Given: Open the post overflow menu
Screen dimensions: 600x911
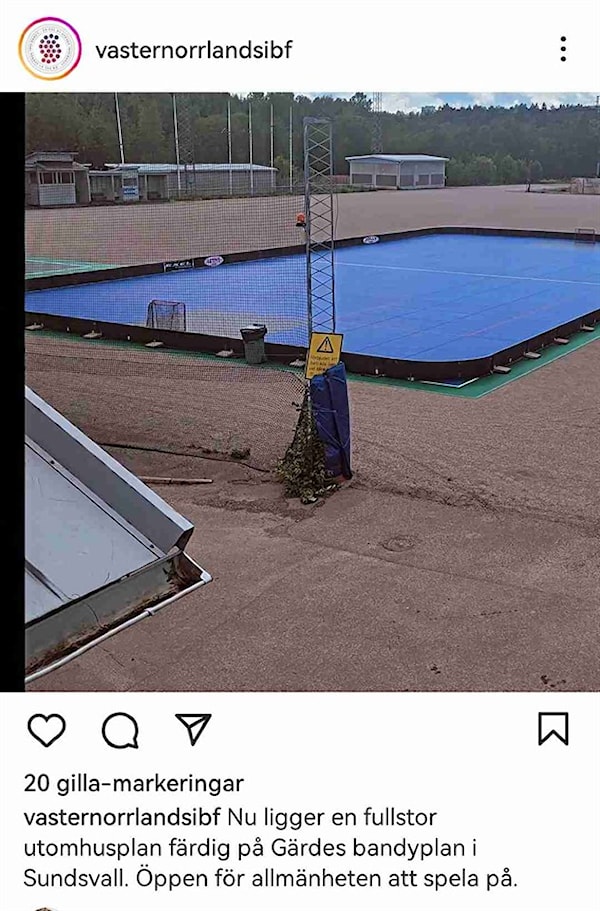Looking at the screenshot, I should [563, 49].
